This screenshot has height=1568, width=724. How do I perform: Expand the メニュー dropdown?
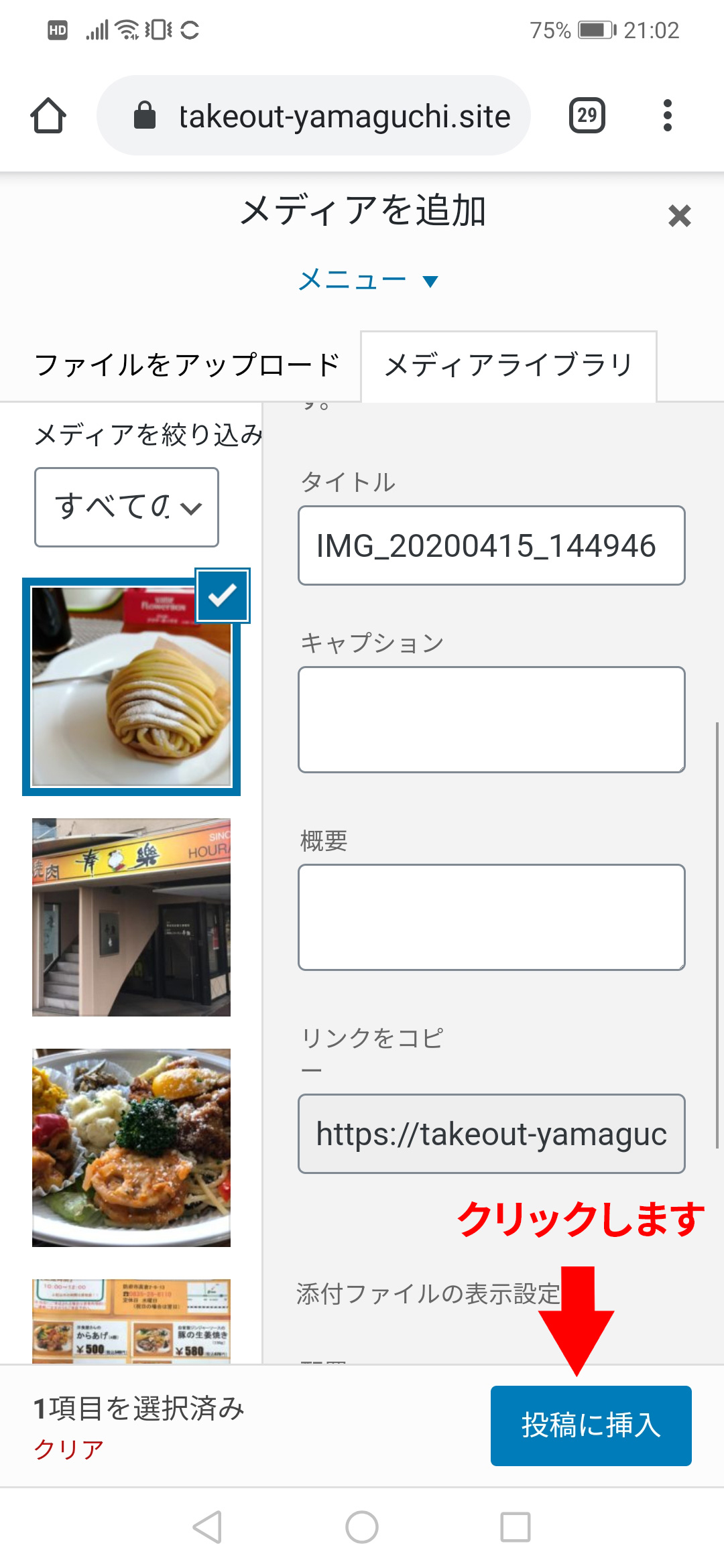click(x=367, y=280)
